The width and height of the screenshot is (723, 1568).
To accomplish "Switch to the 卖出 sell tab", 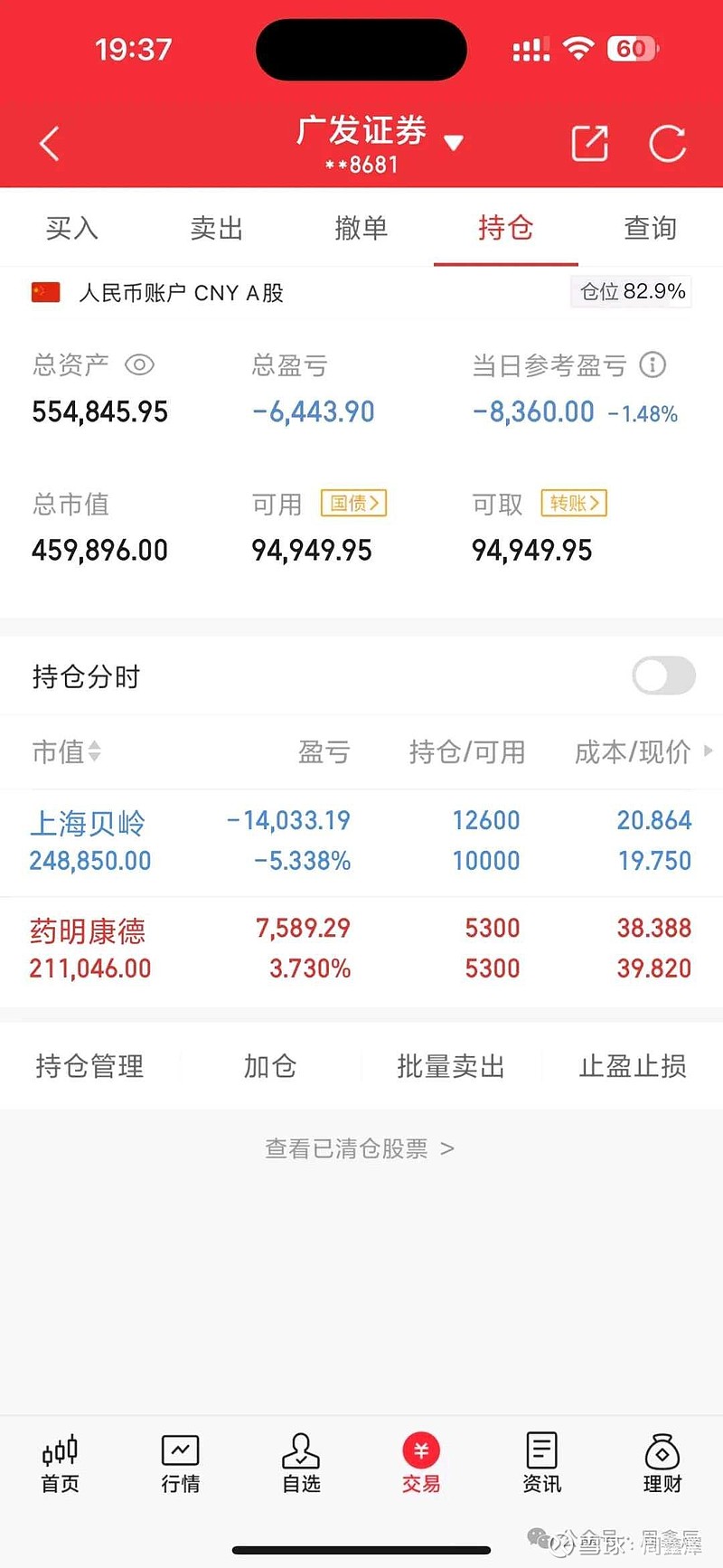I will 215,228.
